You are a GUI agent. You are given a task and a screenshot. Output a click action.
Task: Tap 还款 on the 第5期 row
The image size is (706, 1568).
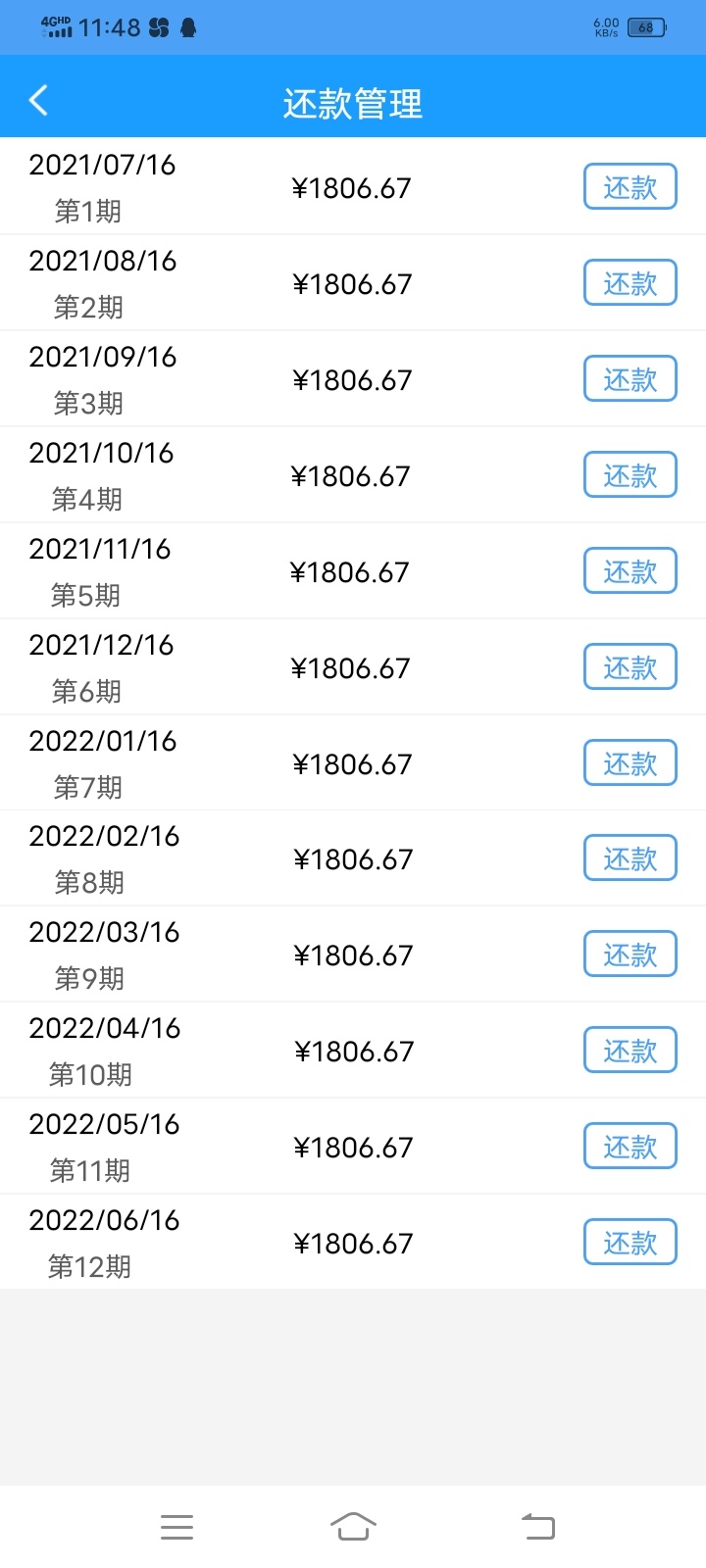point(630,570)
